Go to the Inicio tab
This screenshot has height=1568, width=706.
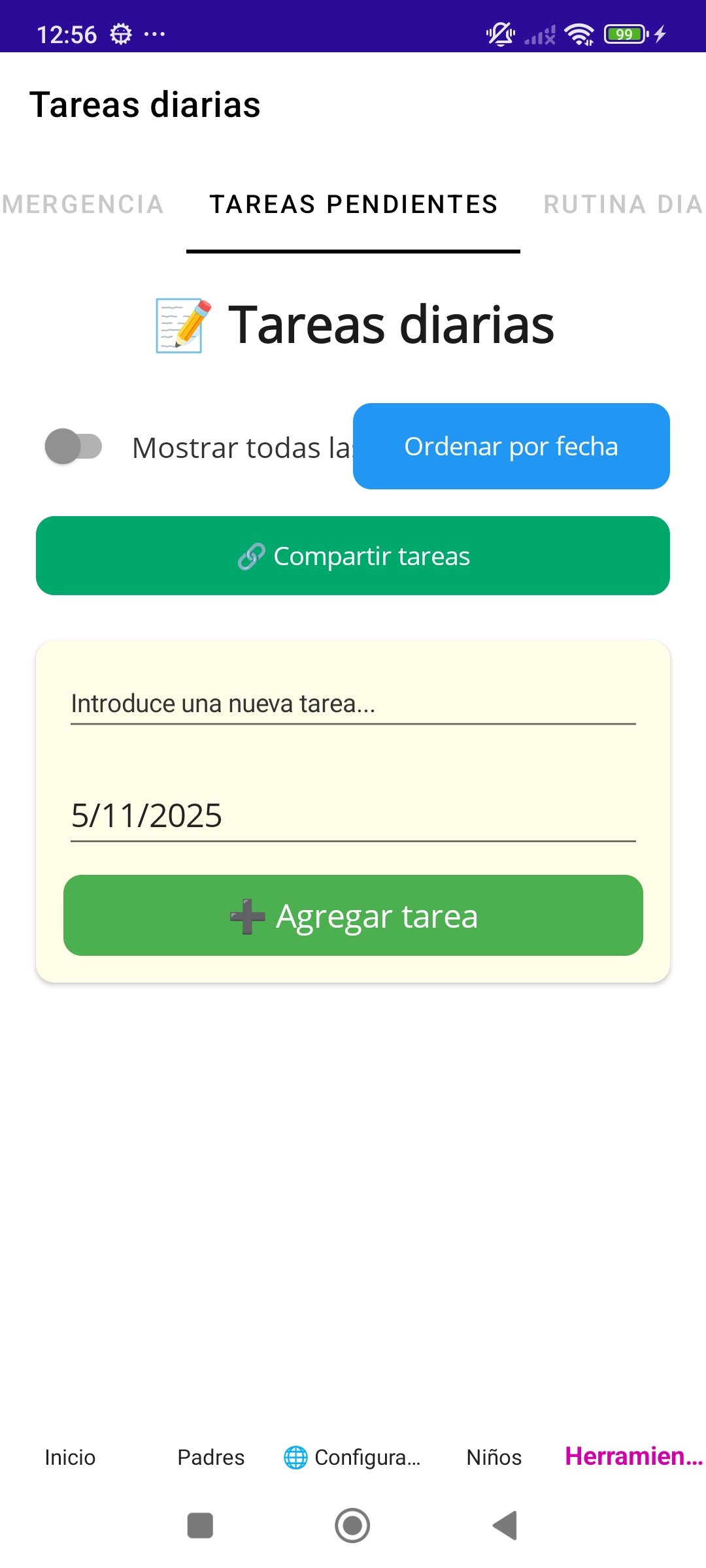[70, 1457]
